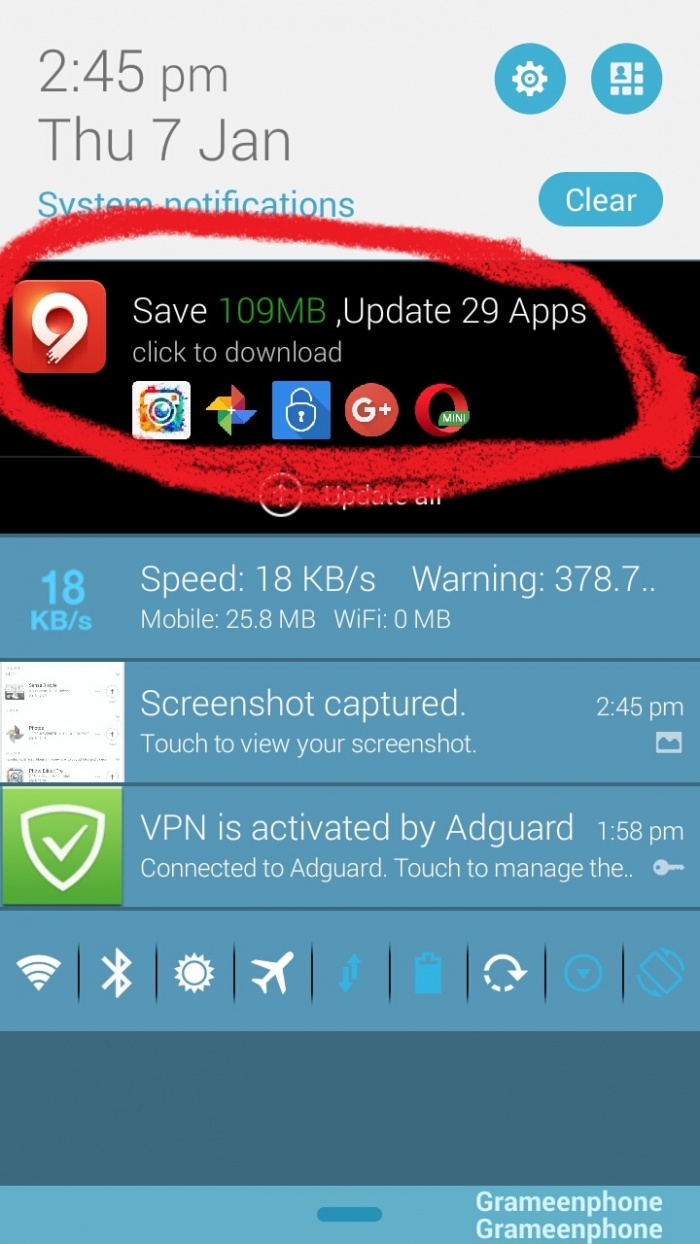This screenshot has height=1244, width=700.
Task: Toggle auto-rotate screen
Action: (661, 972)
